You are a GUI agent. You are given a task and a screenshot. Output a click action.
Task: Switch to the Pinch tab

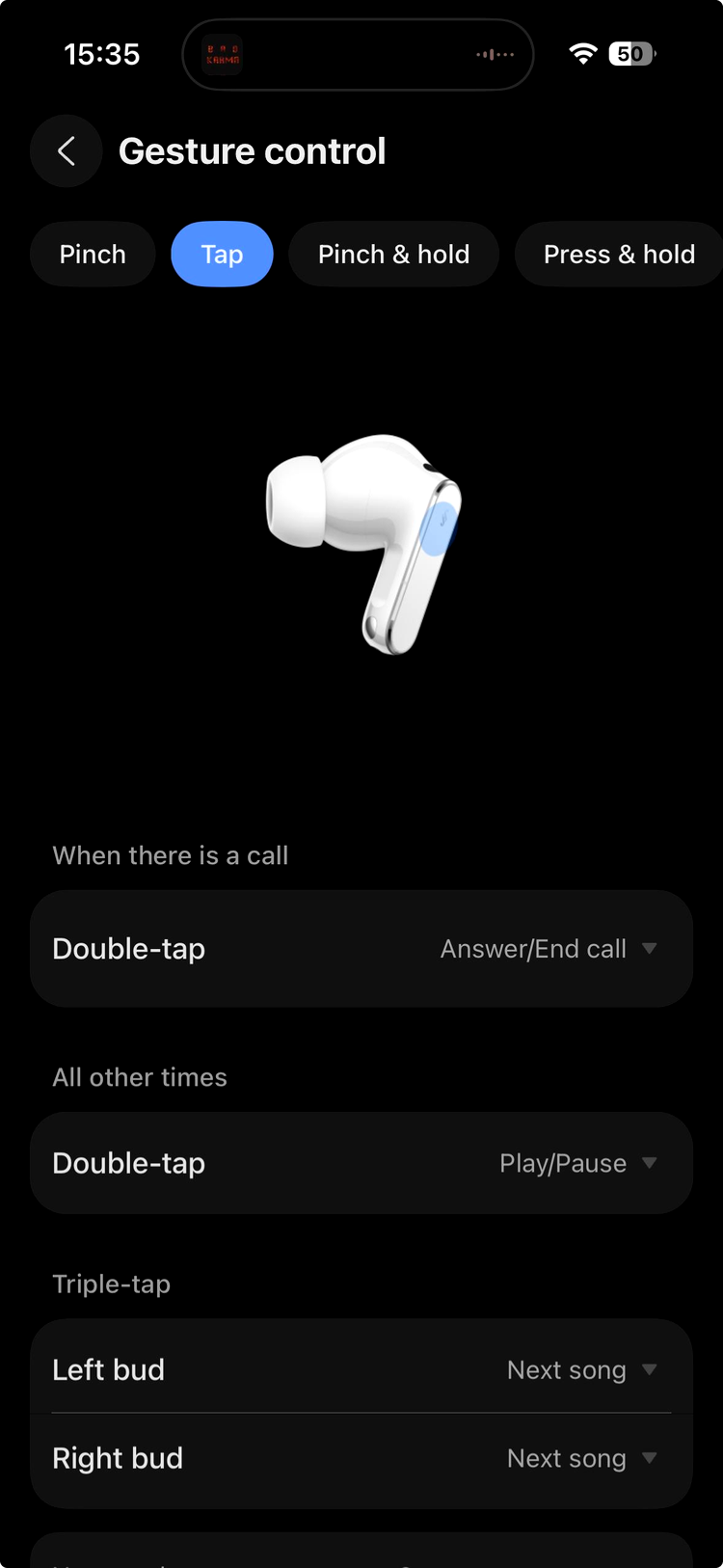pyautogui.click(x=93, y=255)
